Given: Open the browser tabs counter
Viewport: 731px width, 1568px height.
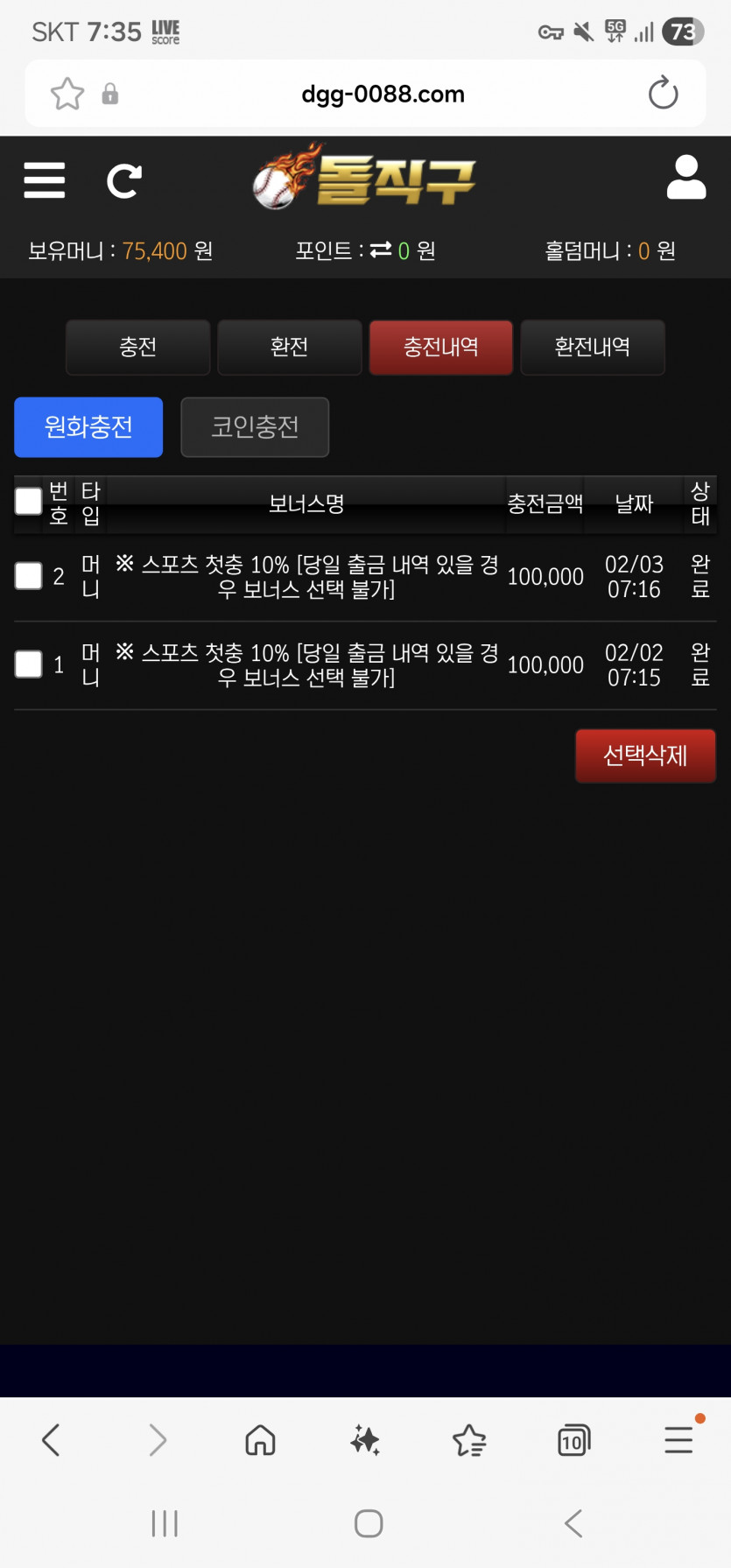Looking at the screenshot, I should (x=573, y=1440).
